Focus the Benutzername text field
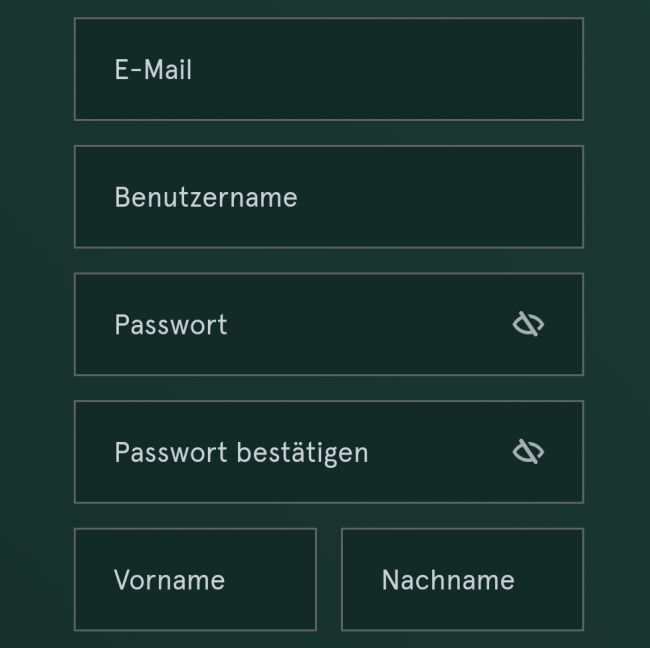650x648 pixels. click(328, 197)
